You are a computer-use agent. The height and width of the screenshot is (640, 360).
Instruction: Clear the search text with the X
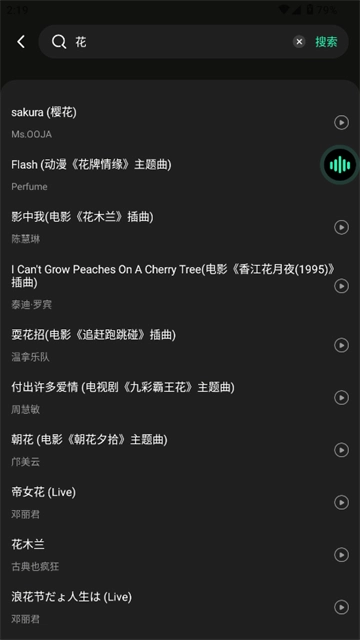(x=299, y=42)
